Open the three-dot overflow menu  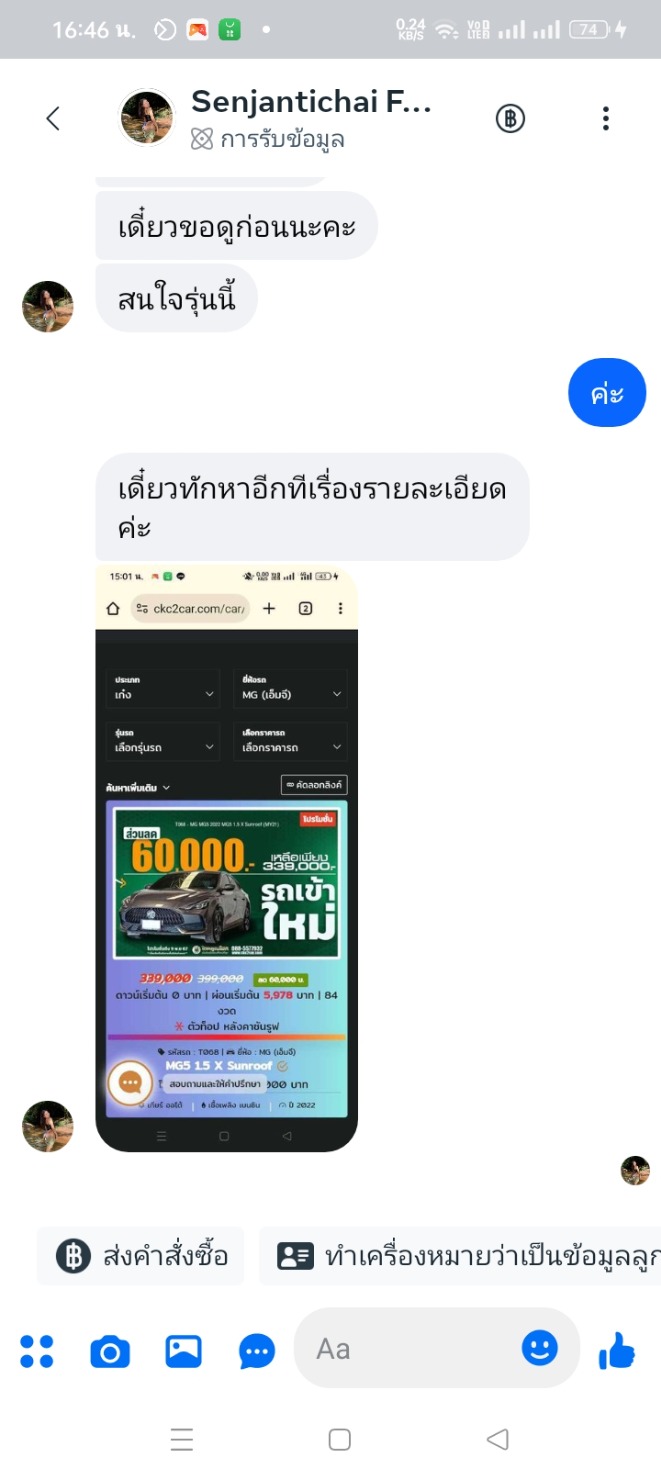coord(605,119)
